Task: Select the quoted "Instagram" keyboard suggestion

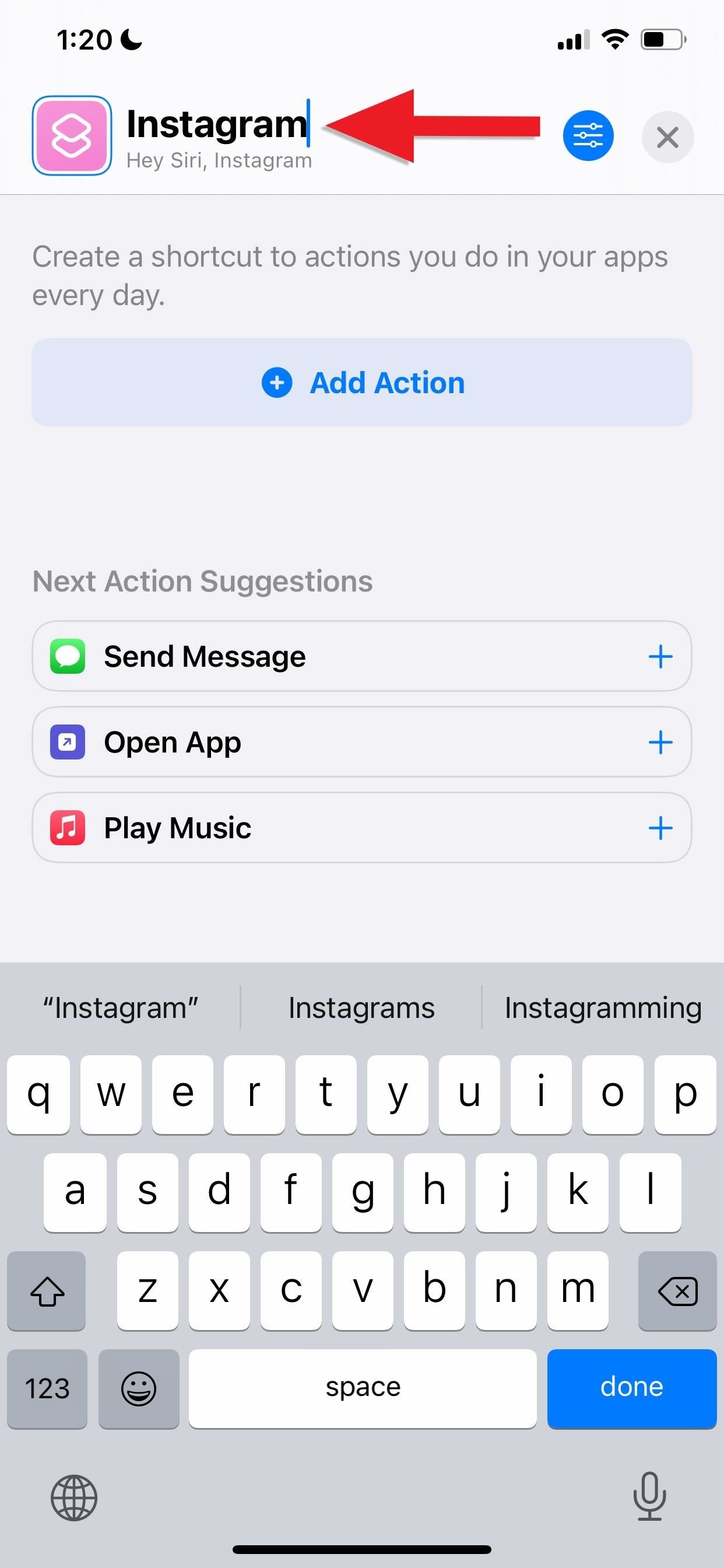Action: [121, 1007]
